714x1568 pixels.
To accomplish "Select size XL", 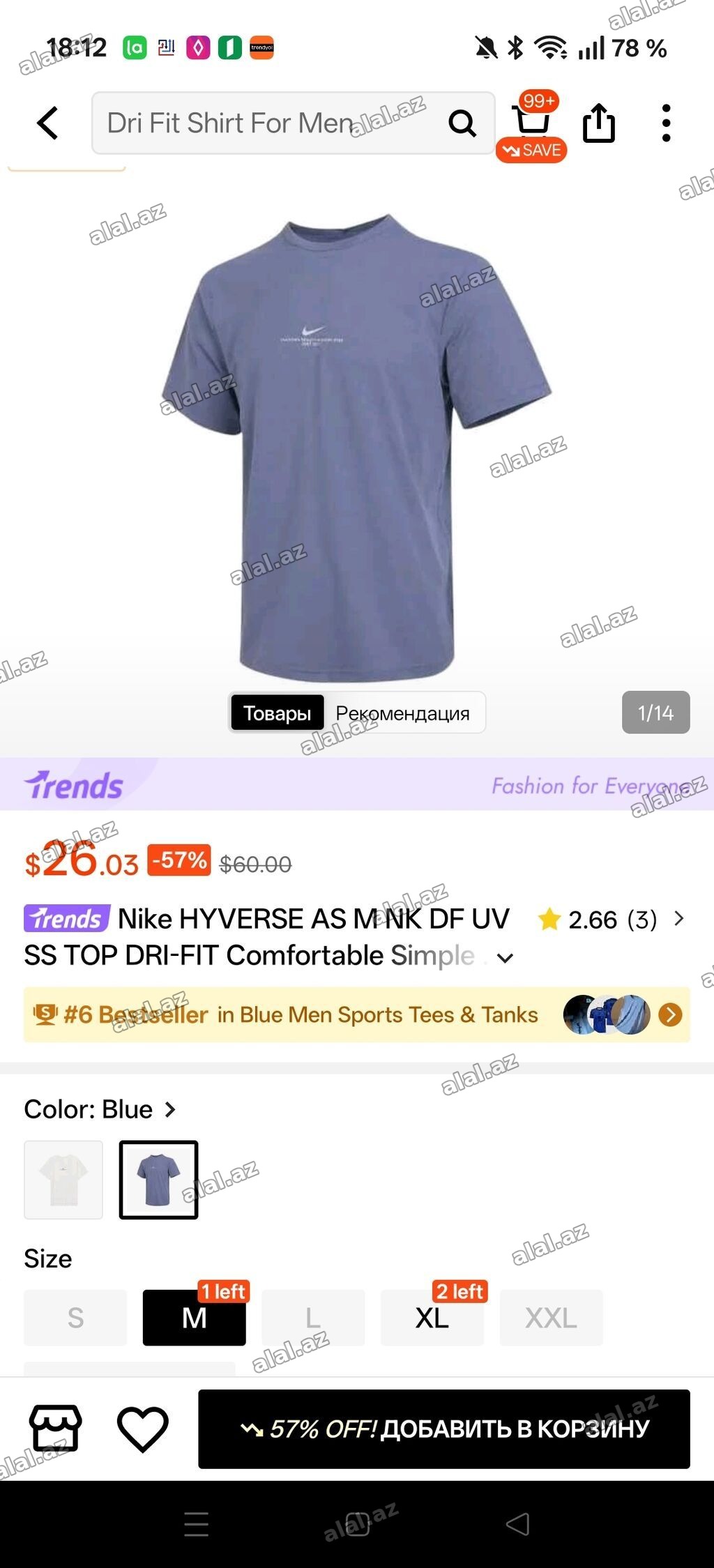I will pos(432,1317).
